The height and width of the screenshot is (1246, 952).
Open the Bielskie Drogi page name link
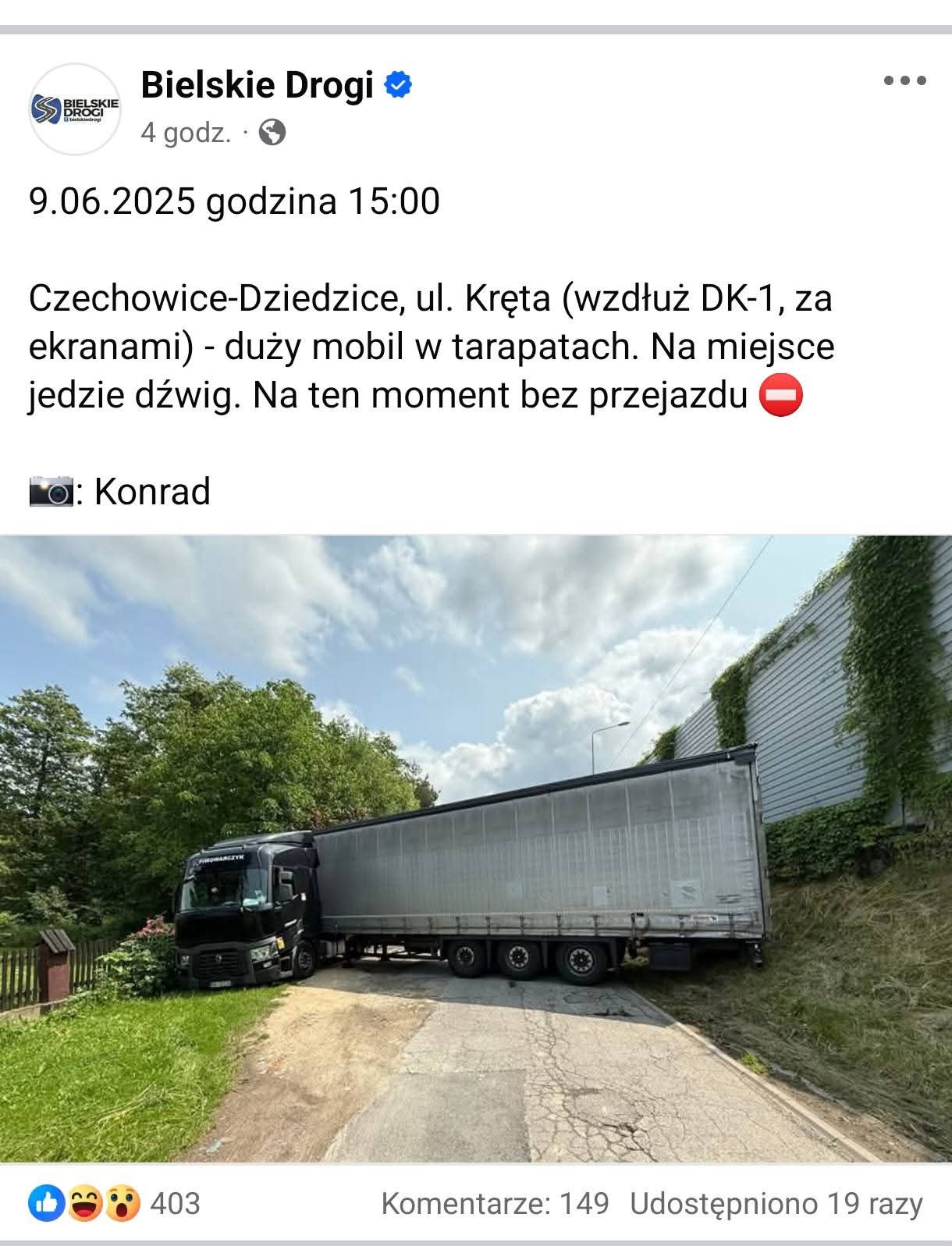(x=257, y=84)
